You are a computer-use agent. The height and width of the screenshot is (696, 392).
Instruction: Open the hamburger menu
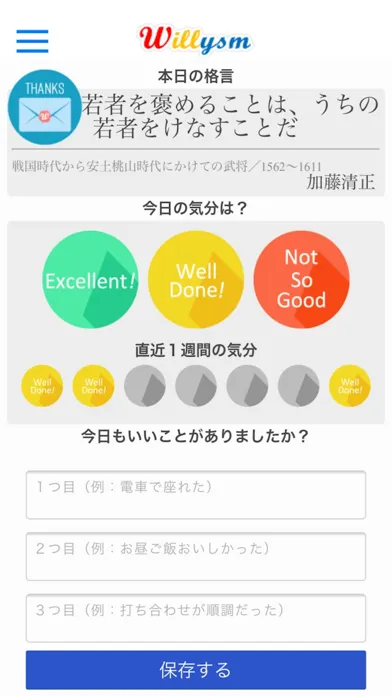(32, 41)
